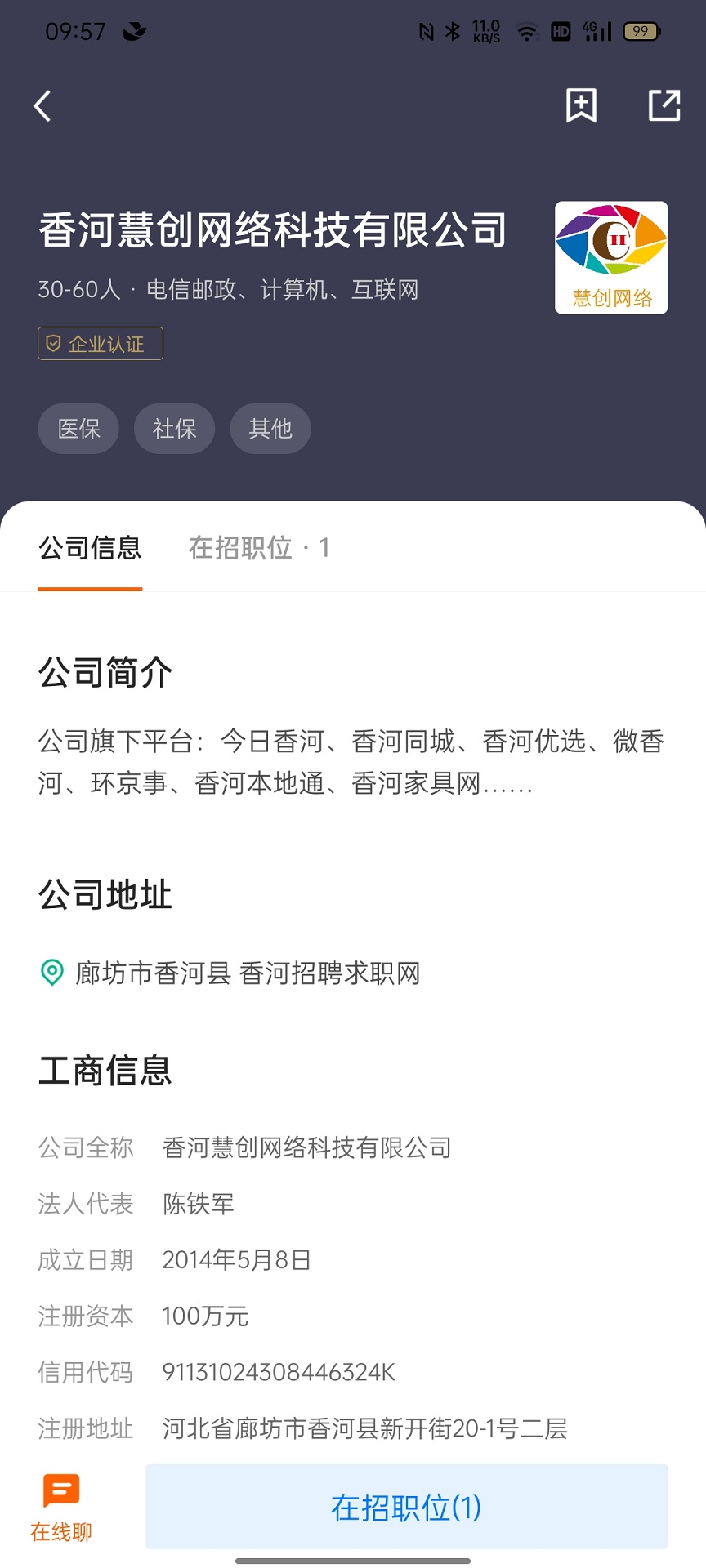Share the company page via share icon
The image size is (706, 1568).
click(x=664, y=105)
